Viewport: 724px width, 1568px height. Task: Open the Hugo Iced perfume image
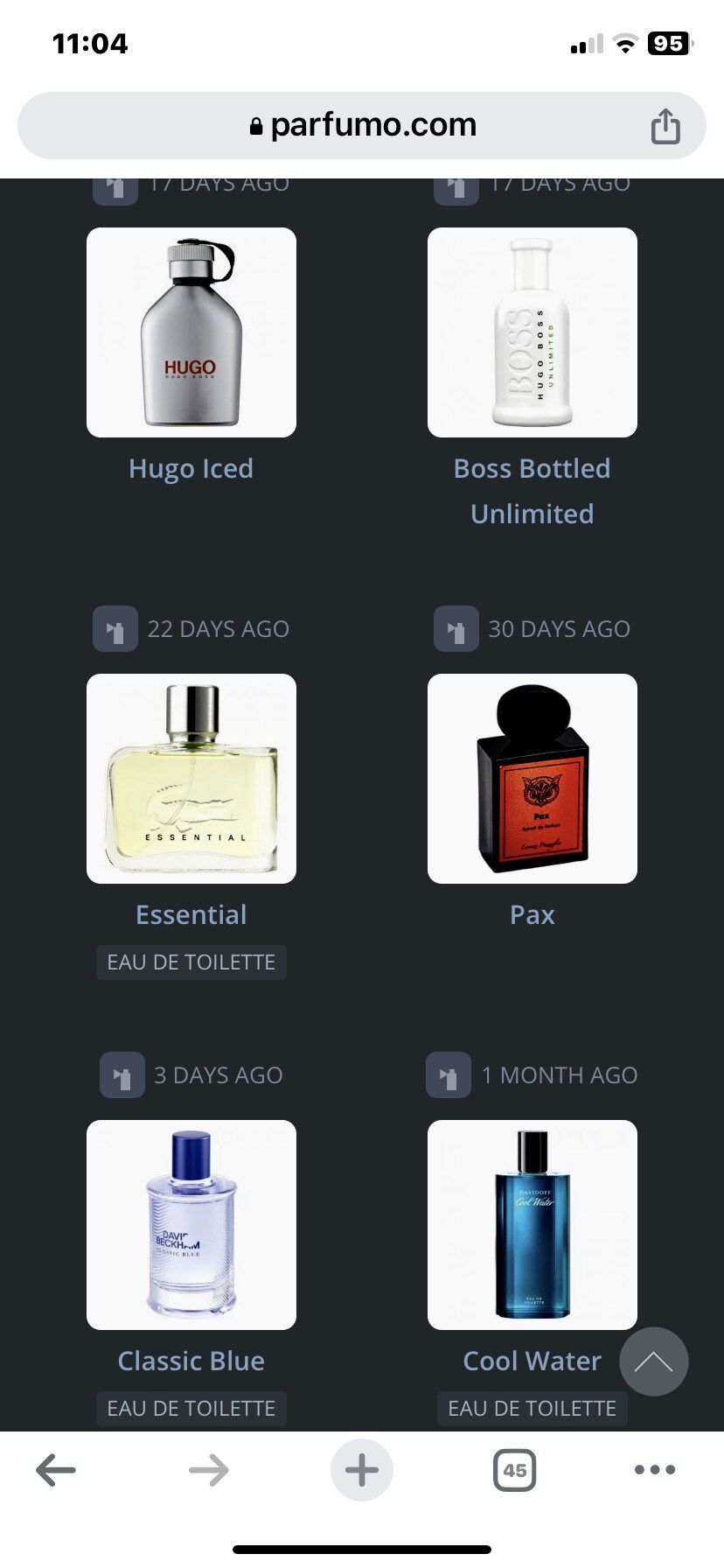click(x=191, y=332)
